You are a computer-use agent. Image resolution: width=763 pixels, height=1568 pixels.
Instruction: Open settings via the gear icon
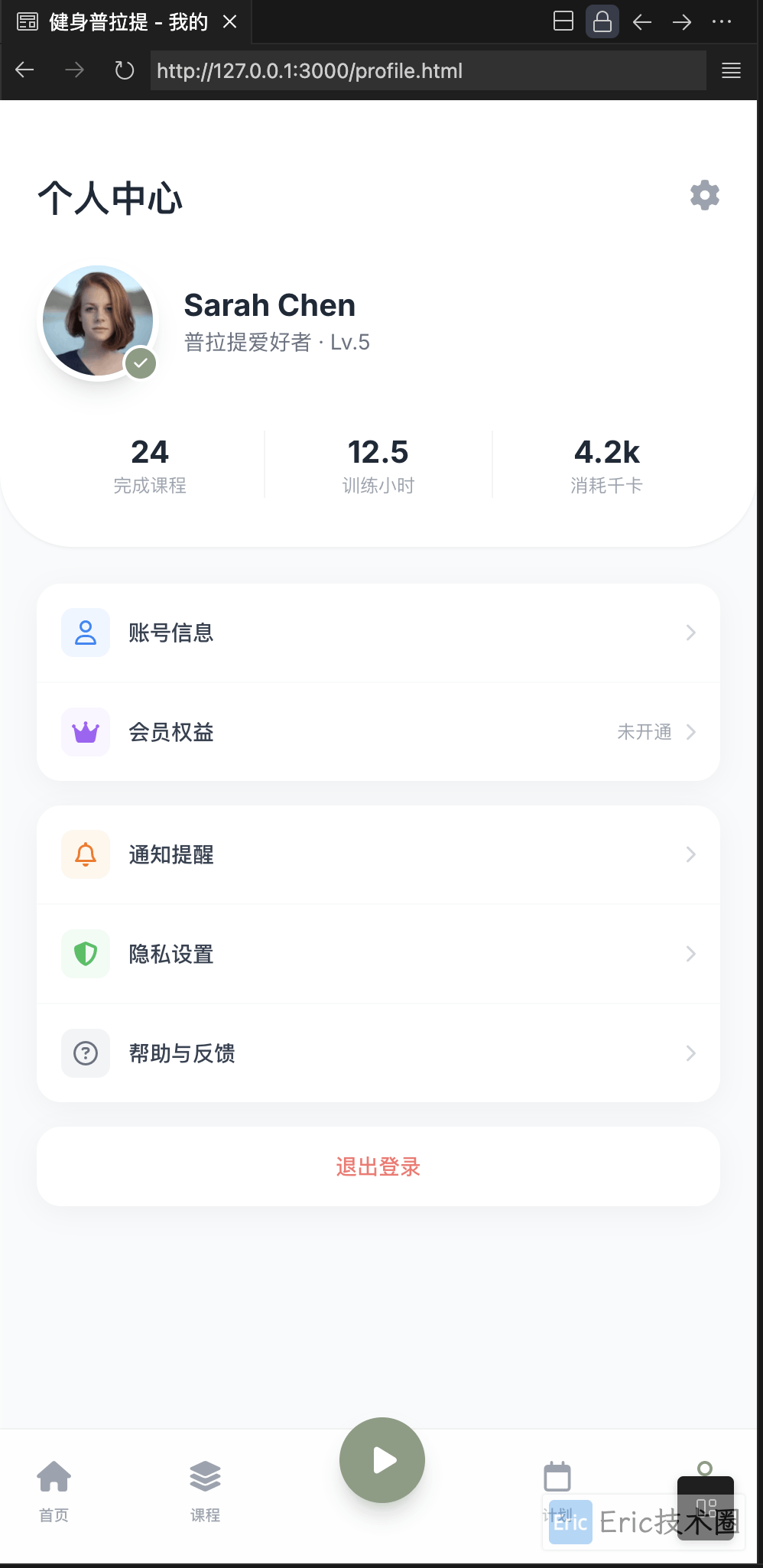(x=704, y=196)
